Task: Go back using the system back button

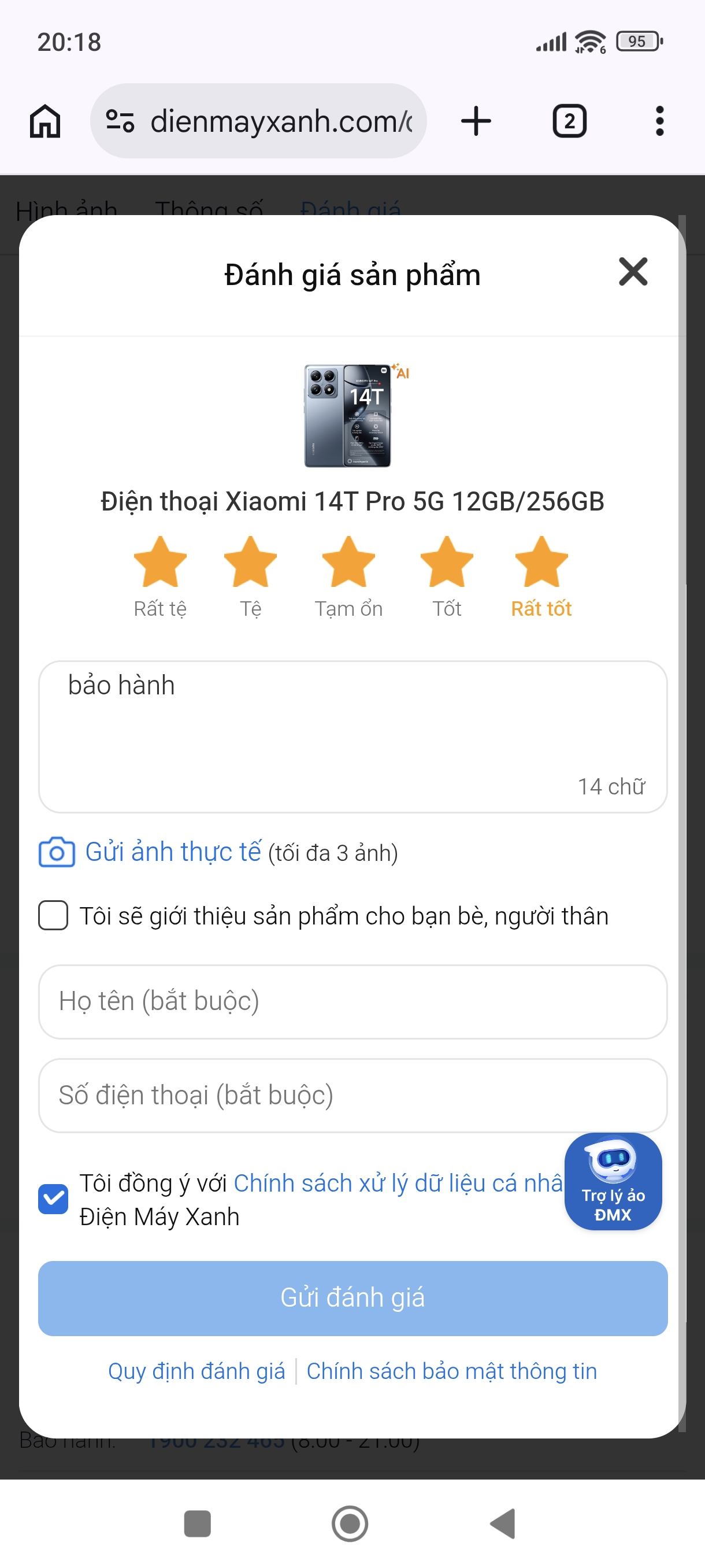Action: [504, 1523]
